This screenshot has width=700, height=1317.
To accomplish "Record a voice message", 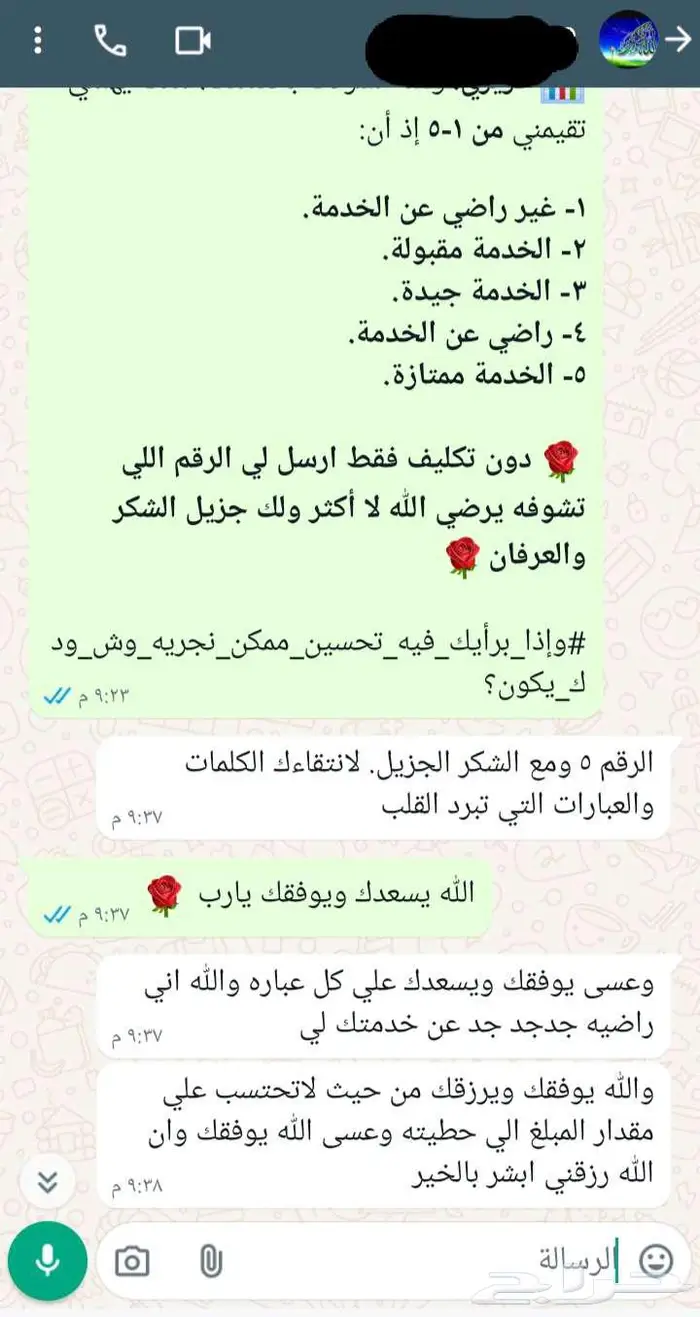I will tap(46, 1262).
